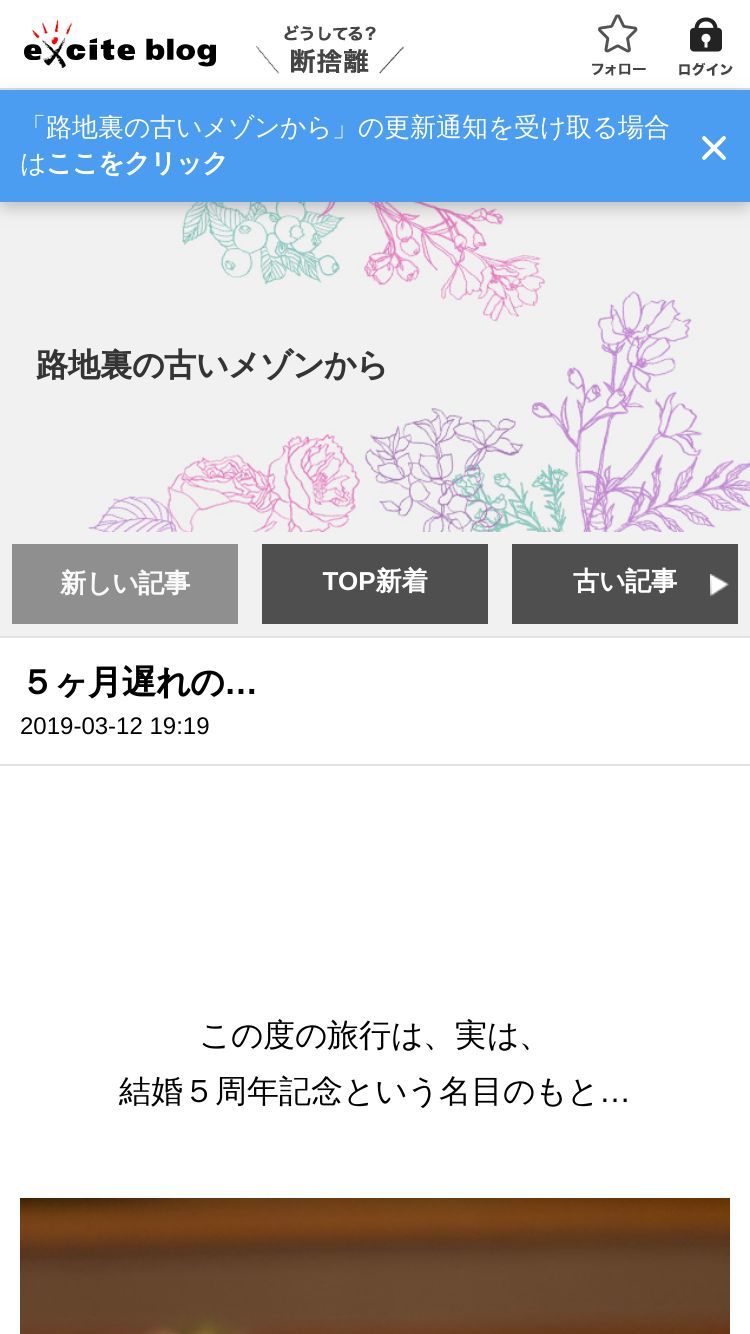Dismiss the blue notification banner
This screenshot has height=1334, width=750.
(x=714, y=148)
